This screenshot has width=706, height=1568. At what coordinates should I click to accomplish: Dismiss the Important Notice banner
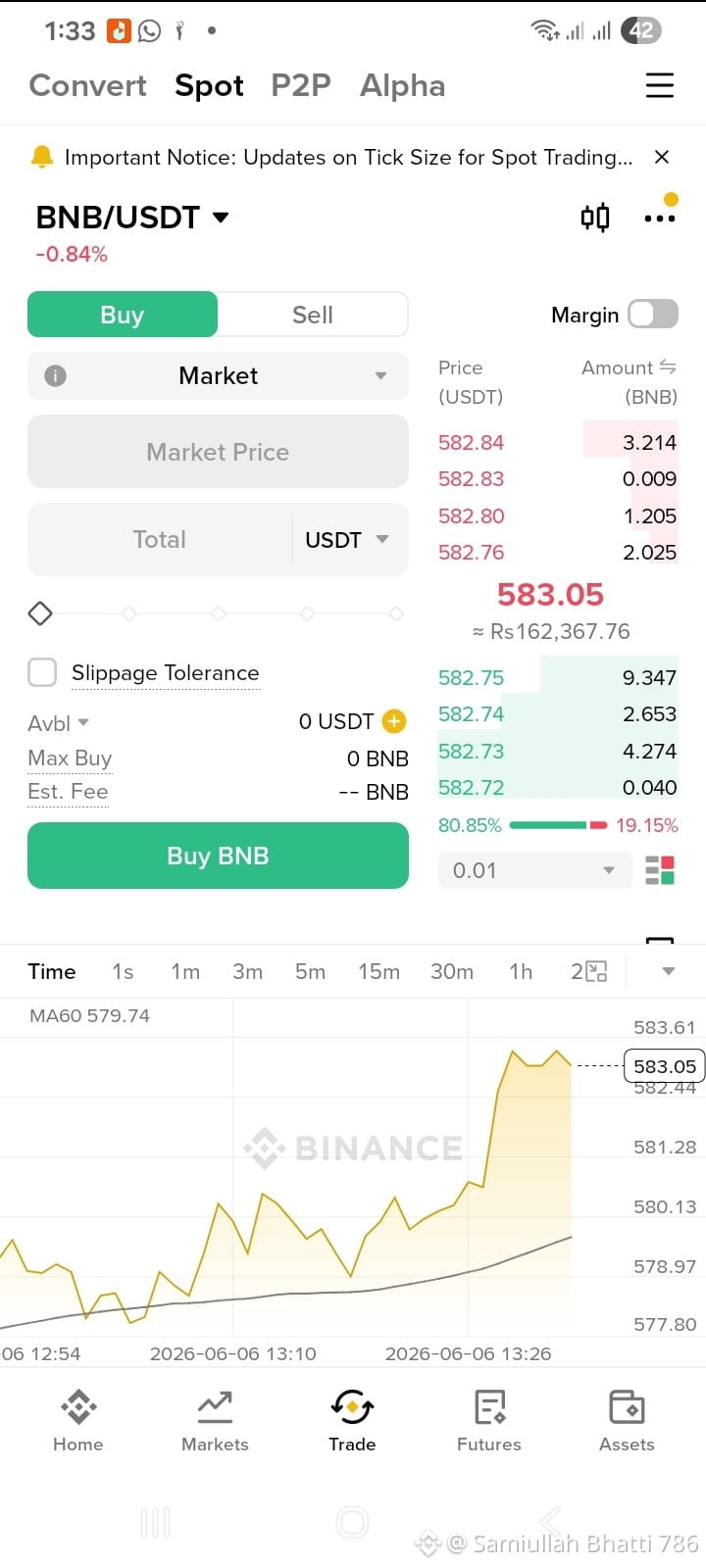(662, 157)
